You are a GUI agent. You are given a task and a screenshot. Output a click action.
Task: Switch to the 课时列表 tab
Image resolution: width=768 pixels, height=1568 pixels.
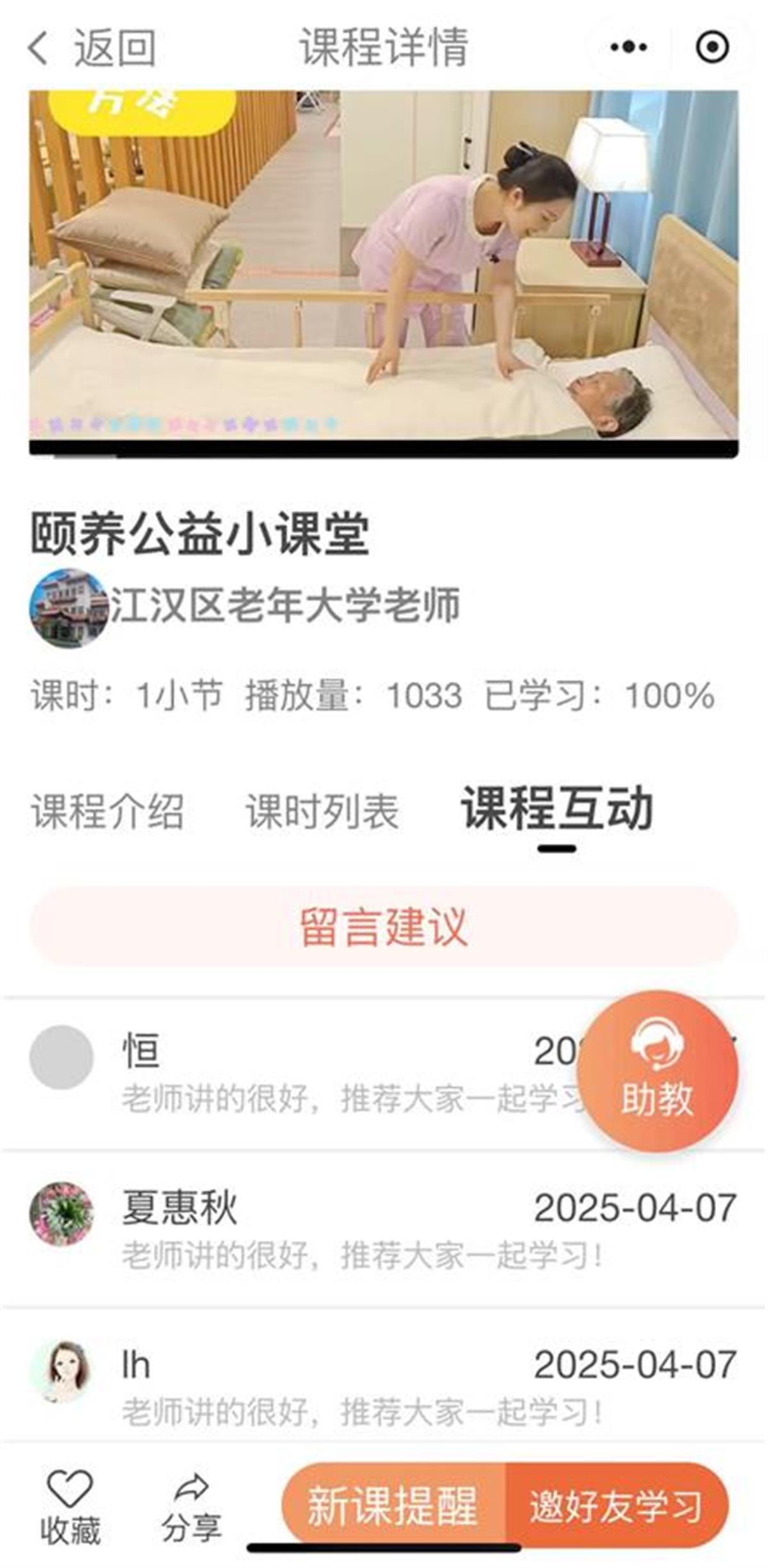click(323, 812)
